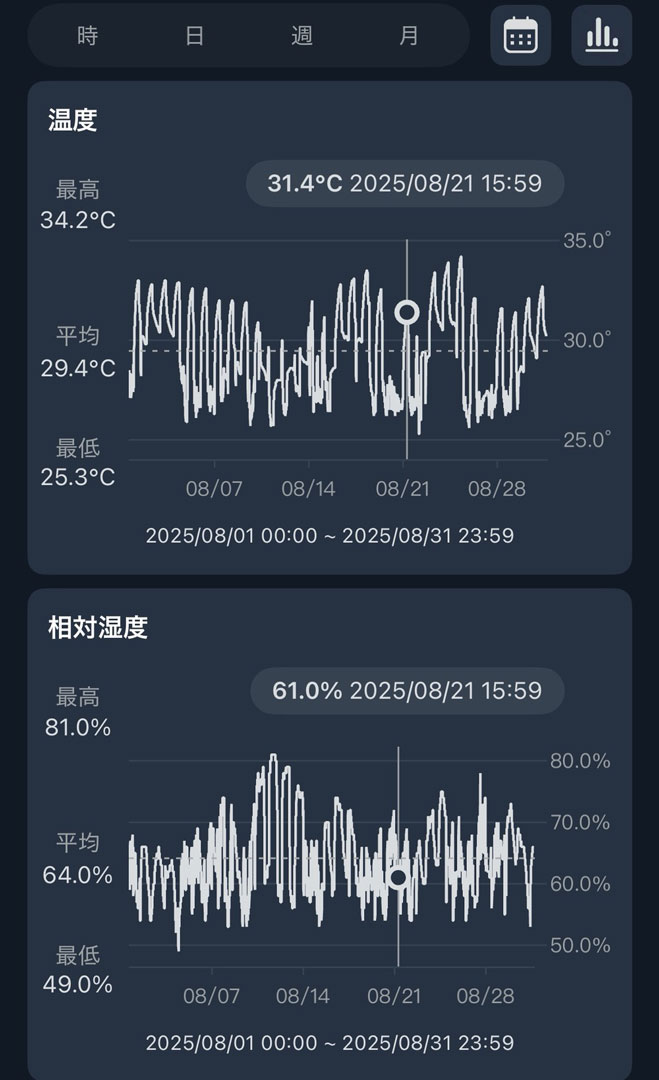Open the calendar date picker

coord(521,36)
